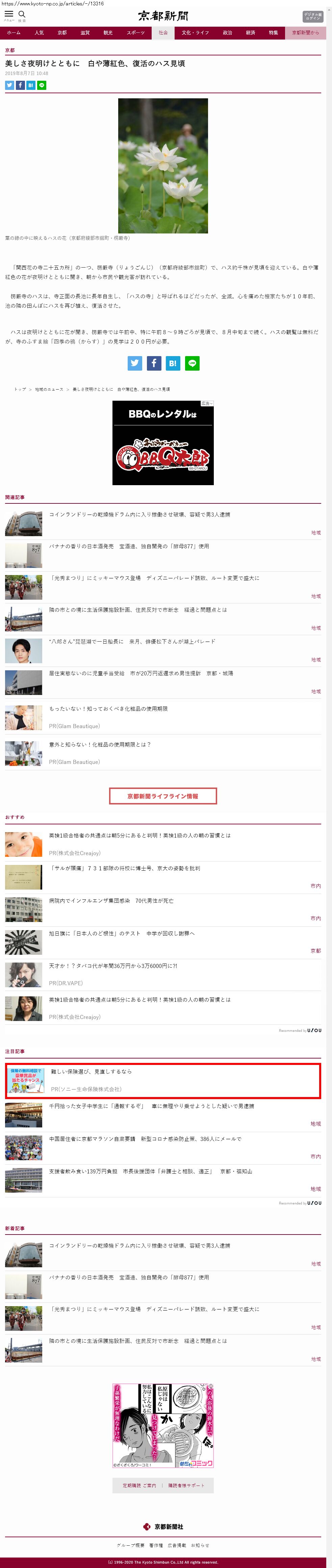Share via the large LINE icon

[x=192, y=363]
